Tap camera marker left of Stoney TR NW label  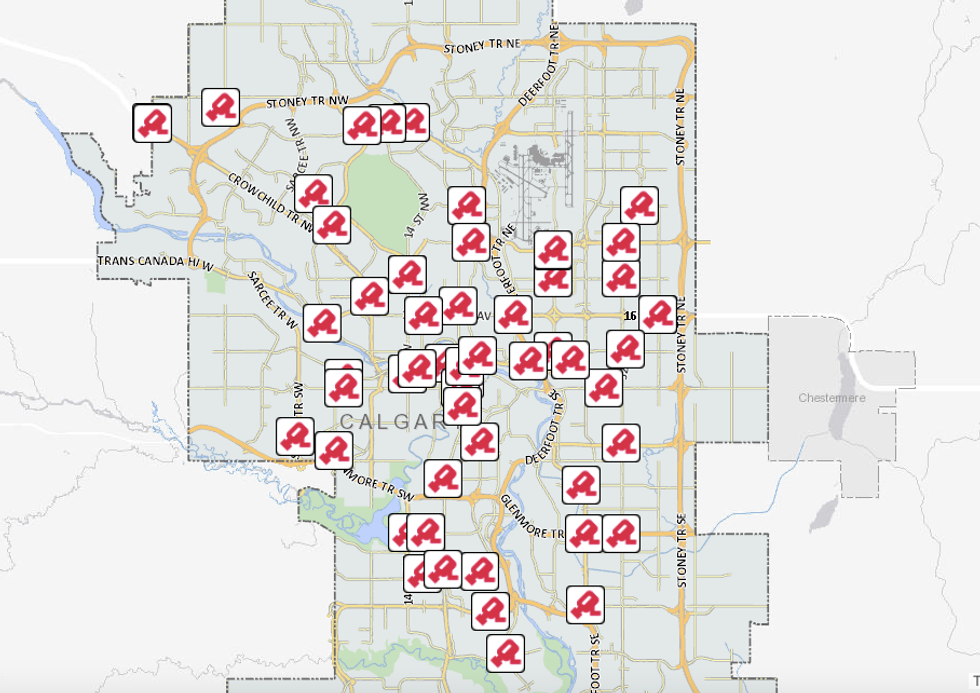pos(220,106)
